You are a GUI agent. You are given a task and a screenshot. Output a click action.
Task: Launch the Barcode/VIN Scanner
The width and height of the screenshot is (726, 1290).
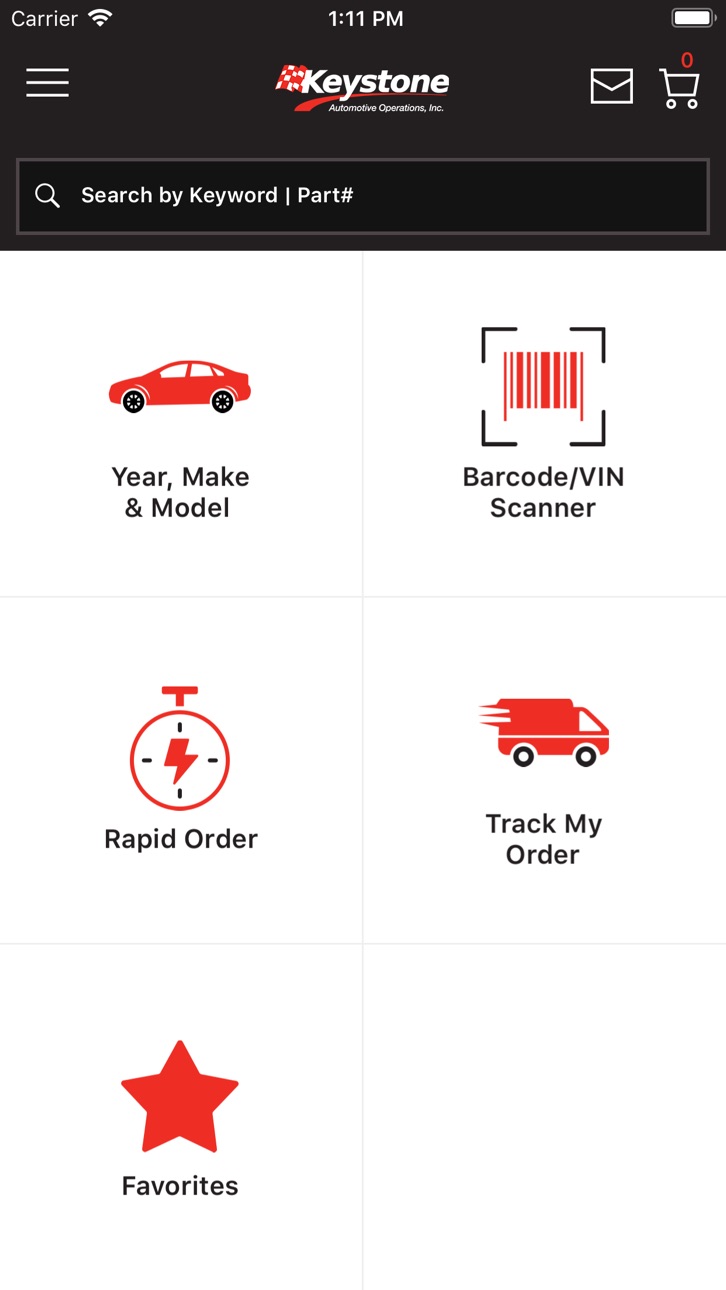[x=544, y=424]
